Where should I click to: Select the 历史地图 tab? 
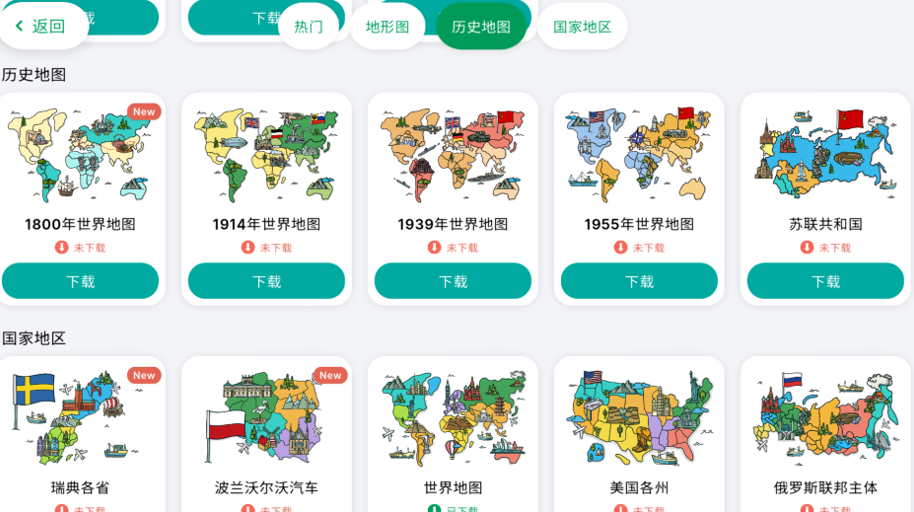481,26
